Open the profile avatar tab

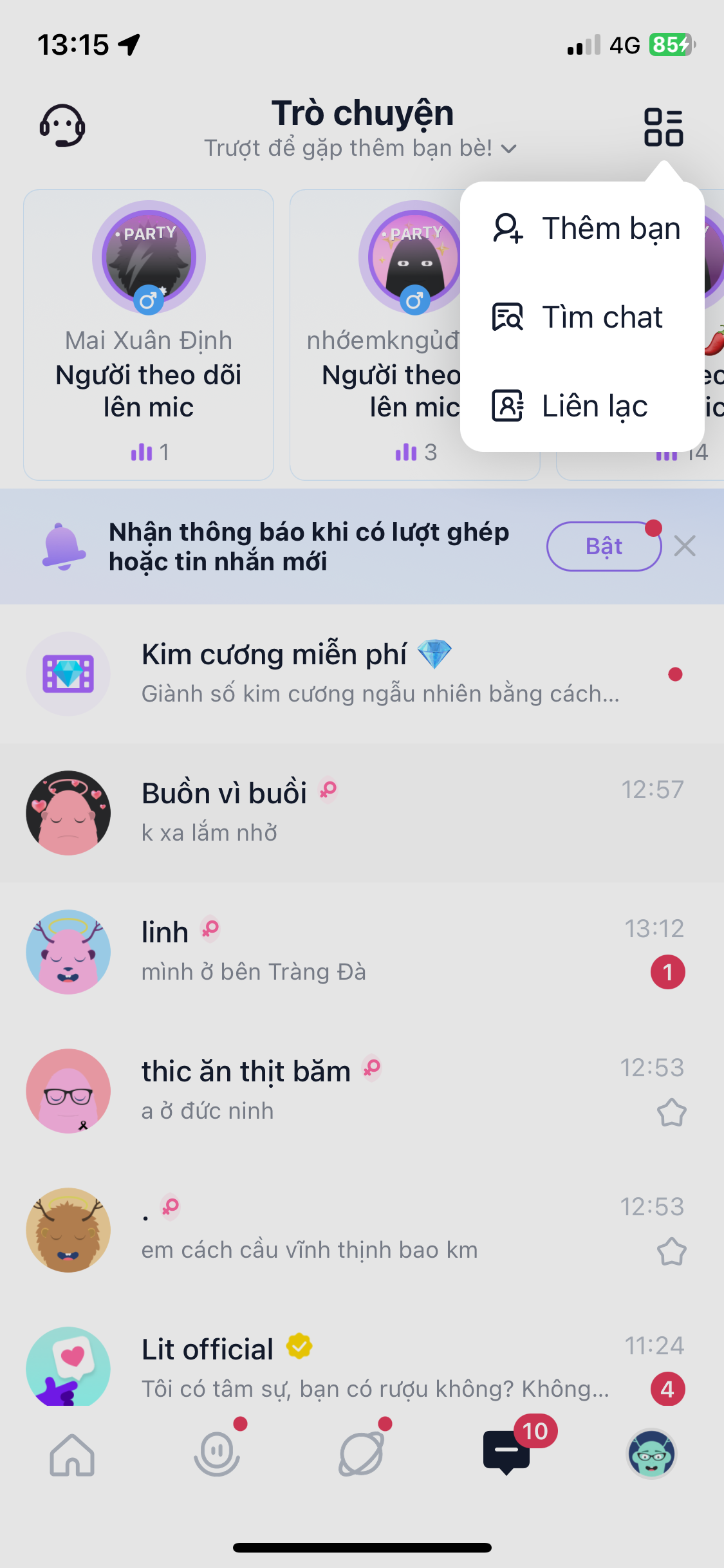click(x=651, y=1455)
